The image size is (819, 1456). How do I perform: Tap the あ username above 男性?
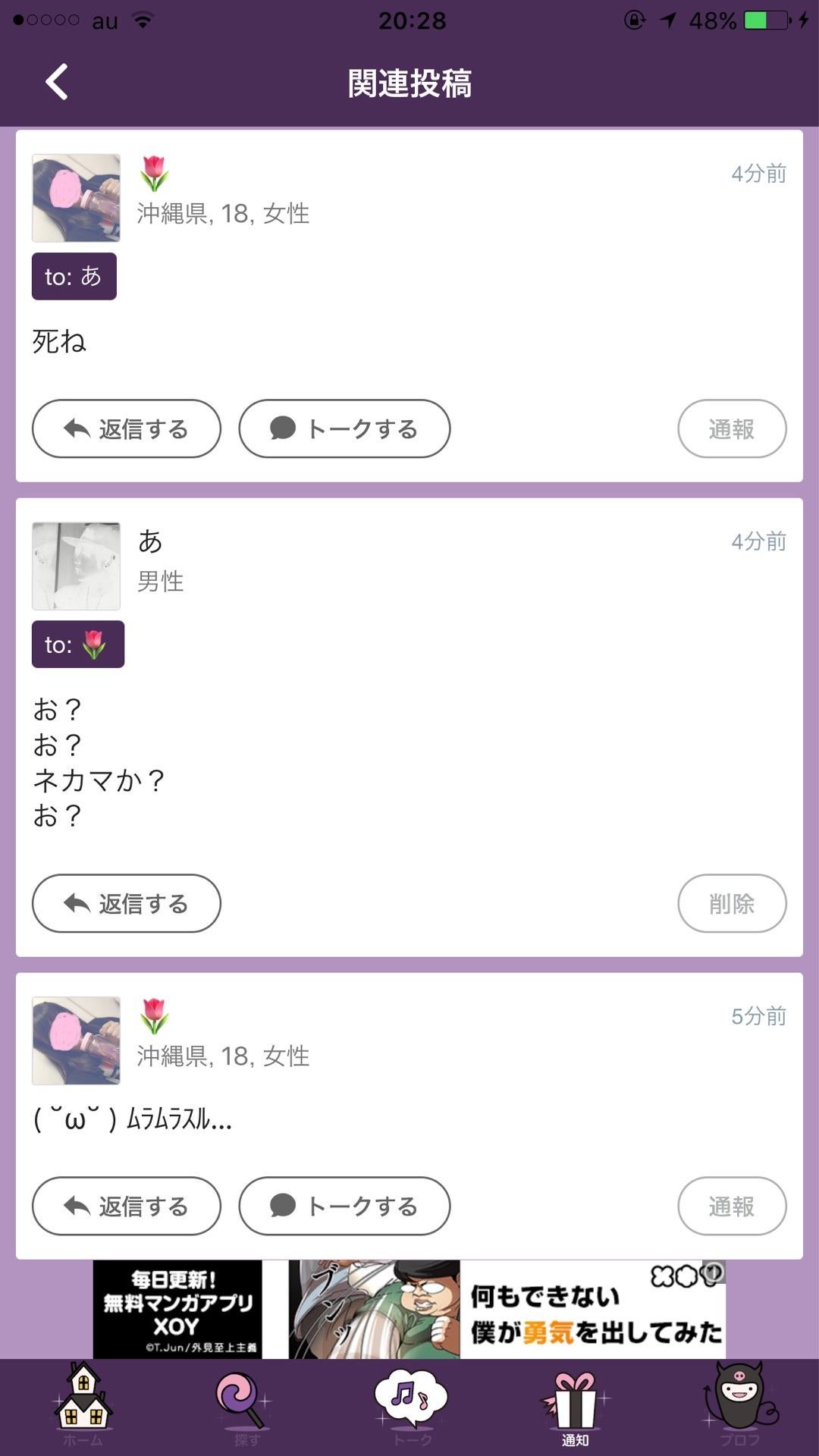[x=149, y=541]
